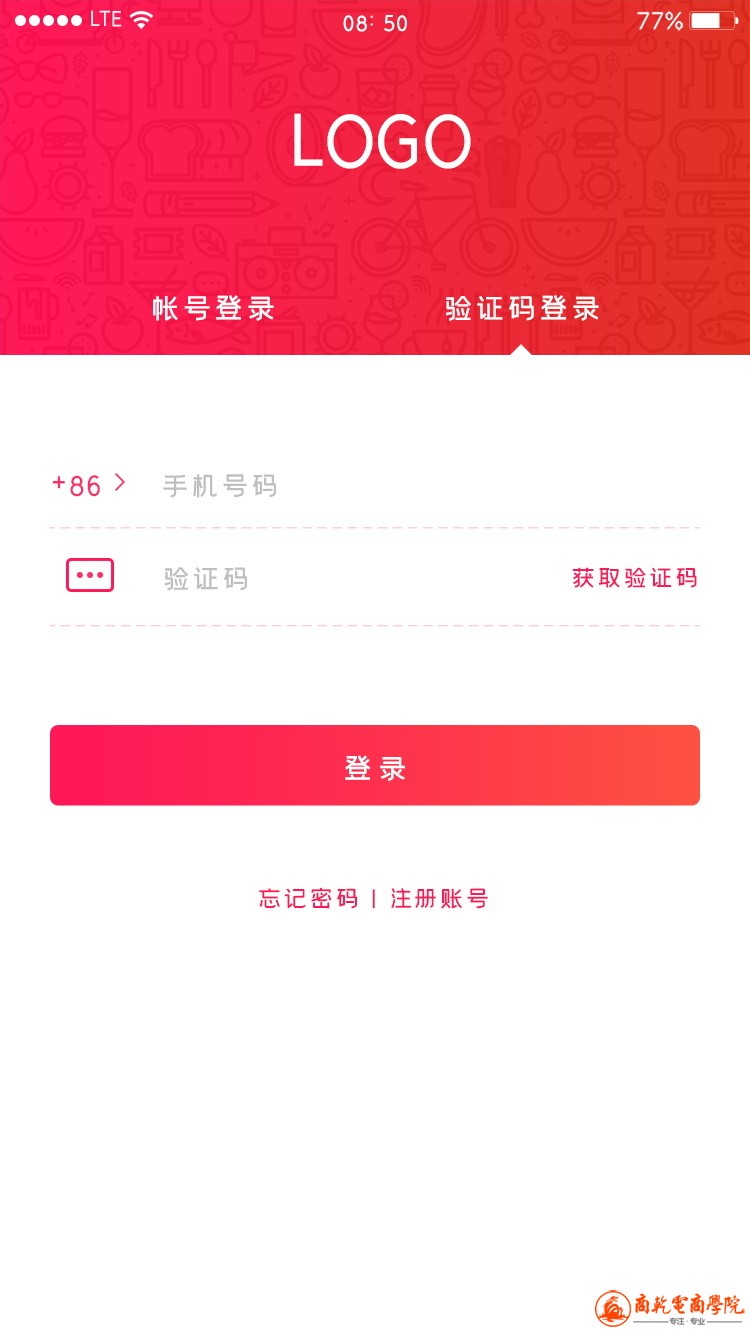Switch to the 帐号登录 tab
750x1334 pixels.
(213, 308)
